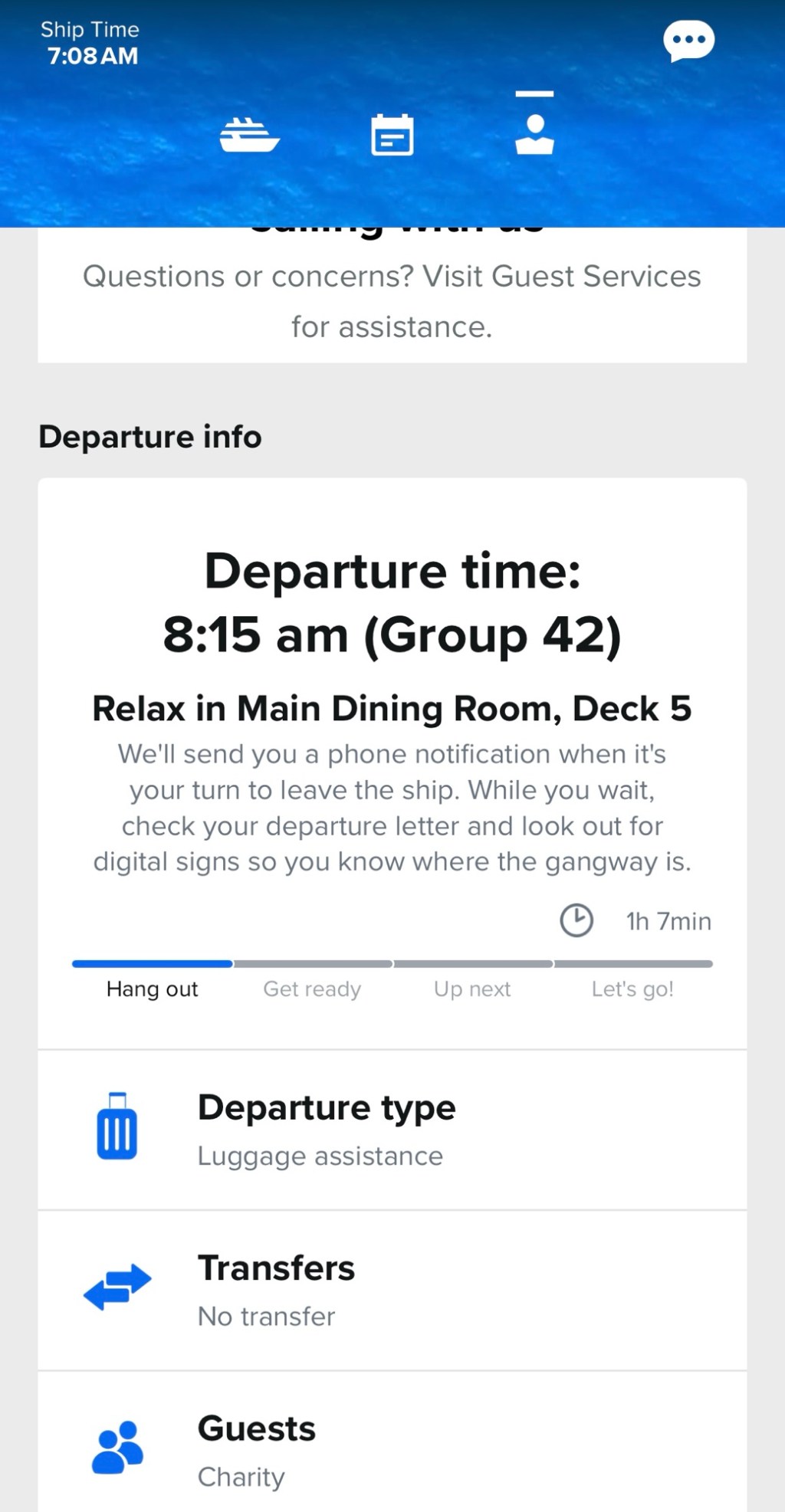Select the 'Hang out' stage label

(151, 989)
